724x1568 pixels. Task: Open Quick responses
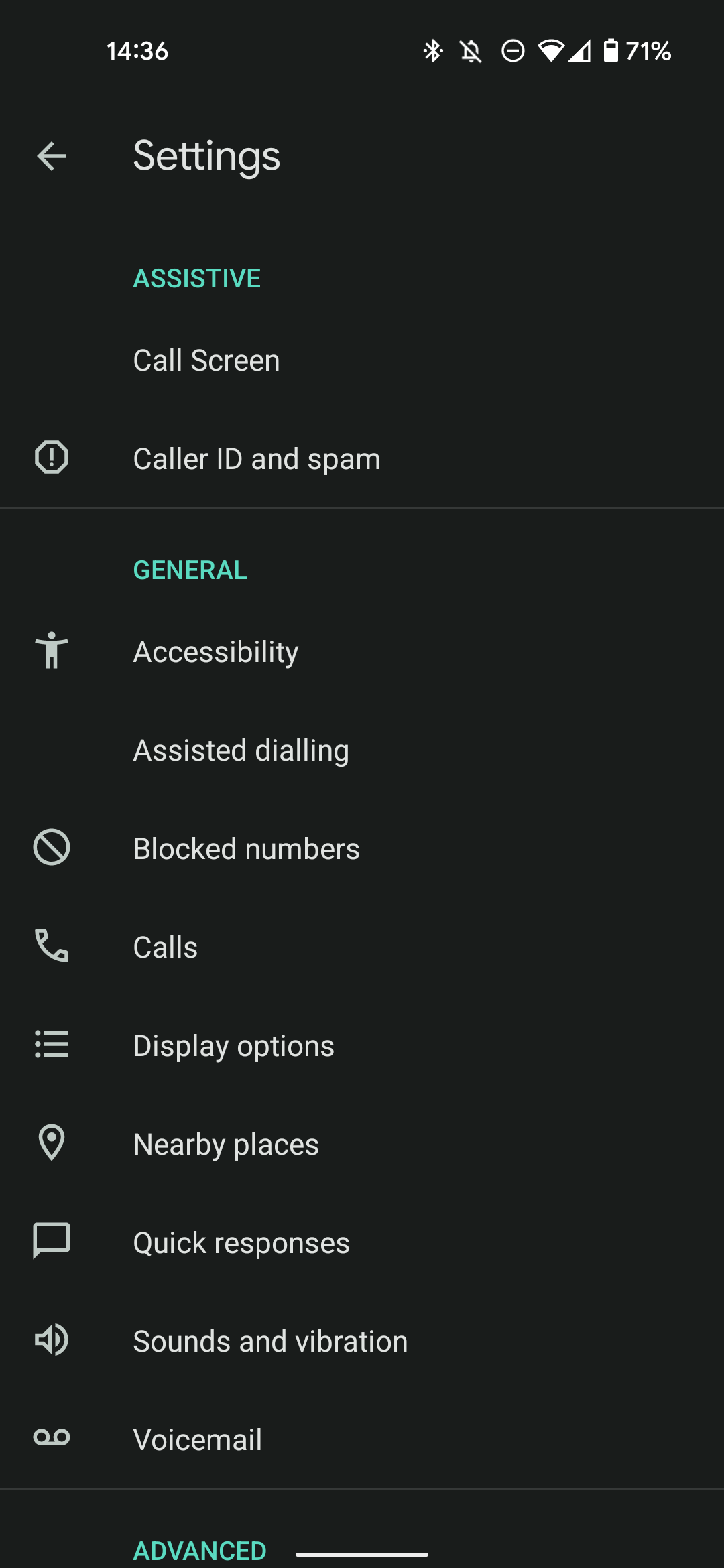[362, 1243]
